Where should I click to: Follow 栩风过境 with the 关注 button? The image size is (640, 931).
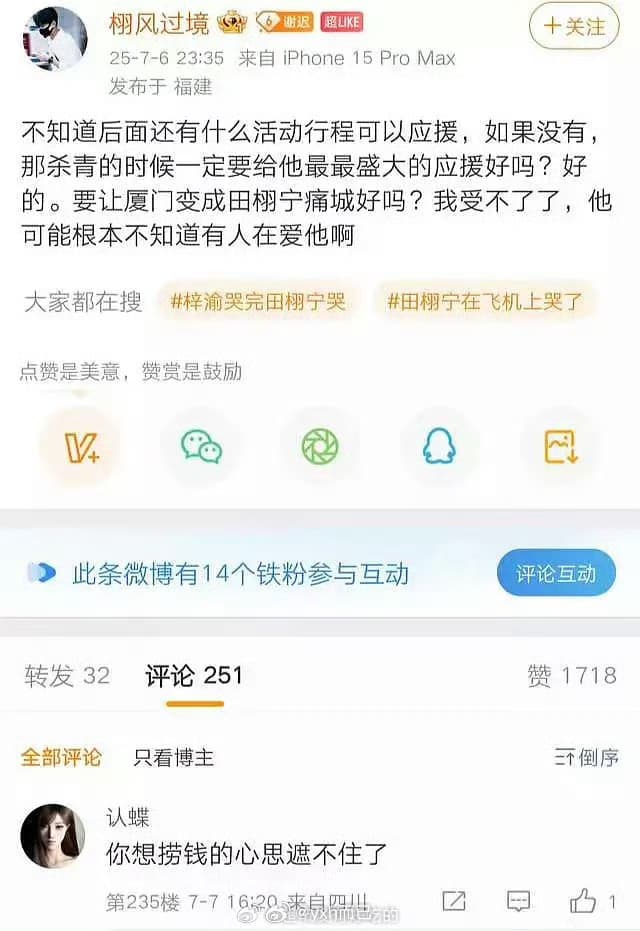(573, 27)
